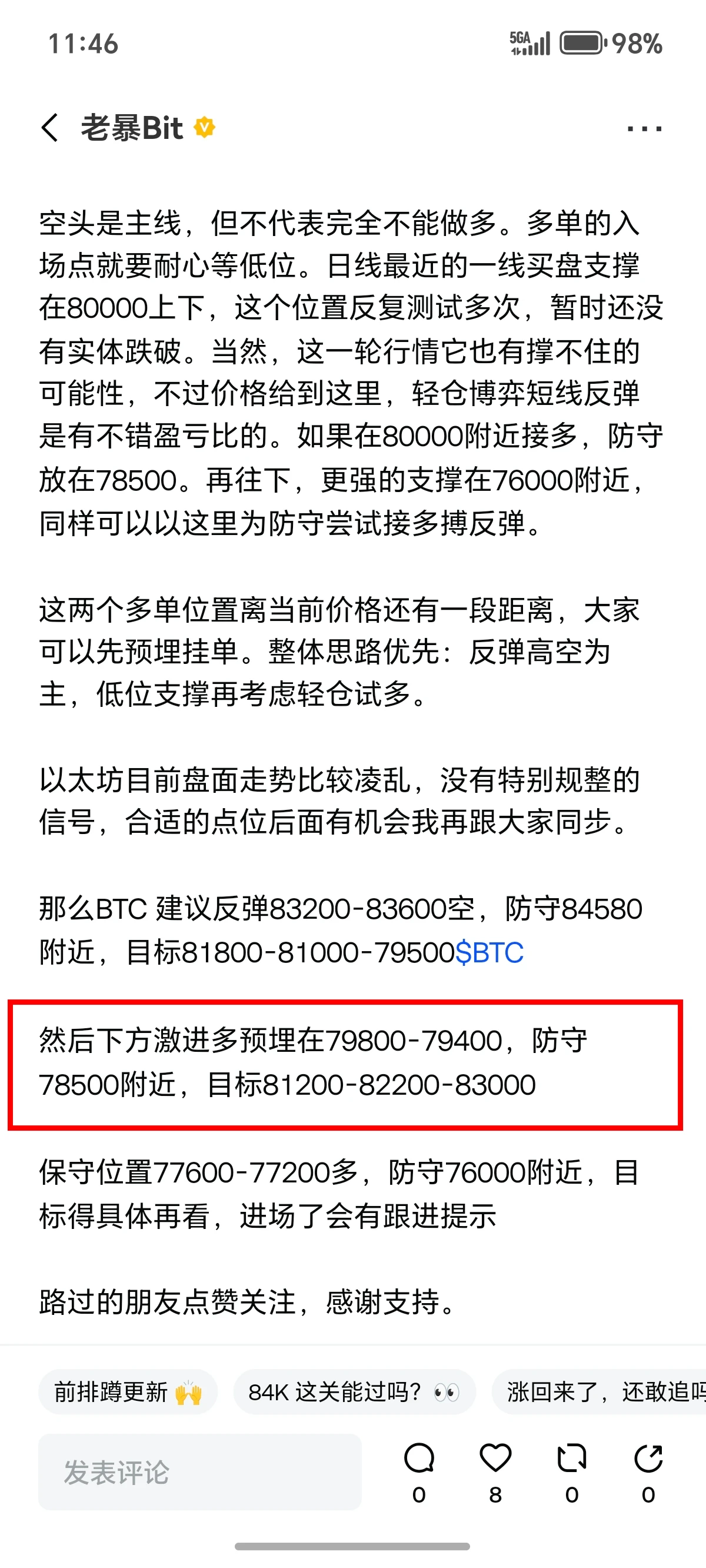The width and height of the screenshot is (706, 1568).
Task: Open the comments bubble icon
Action: tap(419, 1458)
